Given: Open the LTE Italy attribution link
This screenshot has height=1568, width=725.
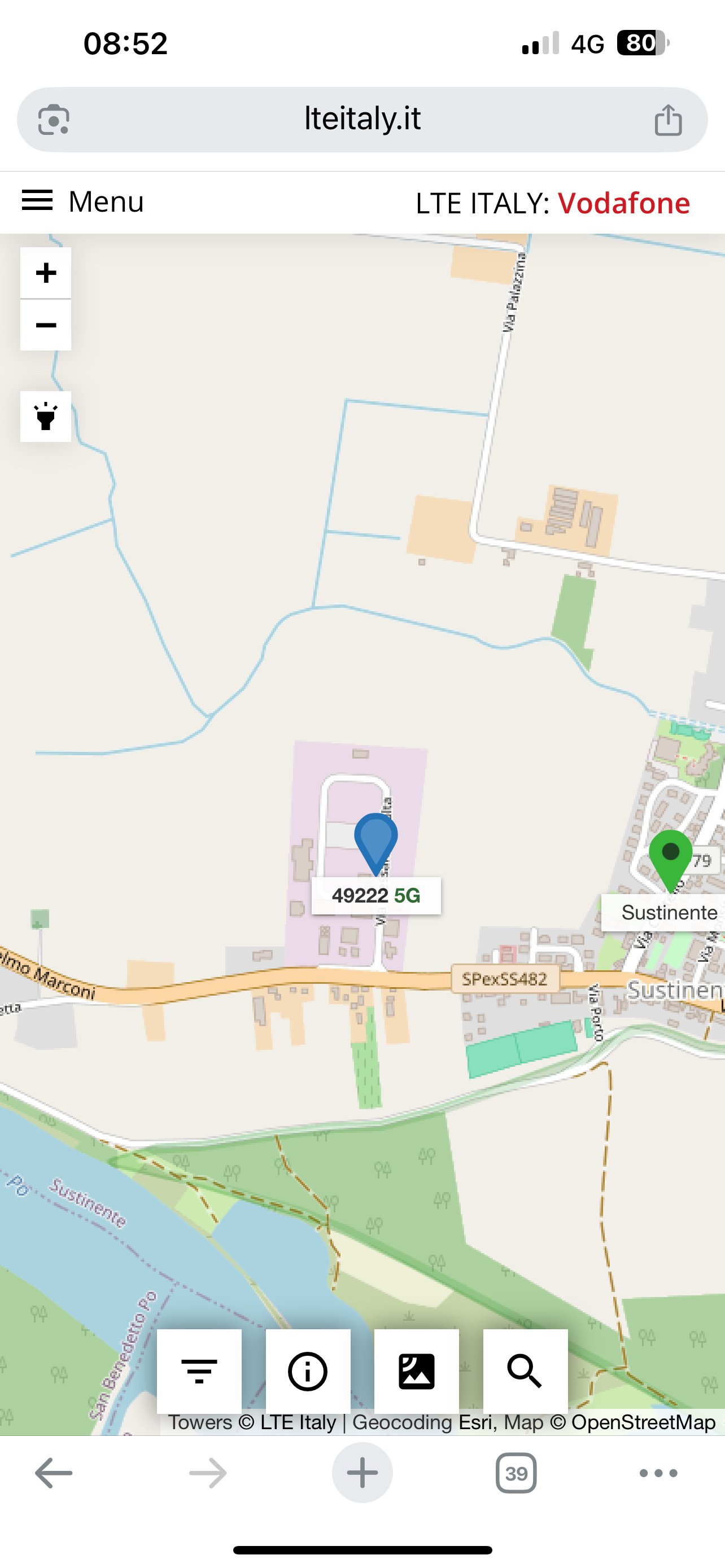Looking at the screenshot, I should tap(298, 1422).
